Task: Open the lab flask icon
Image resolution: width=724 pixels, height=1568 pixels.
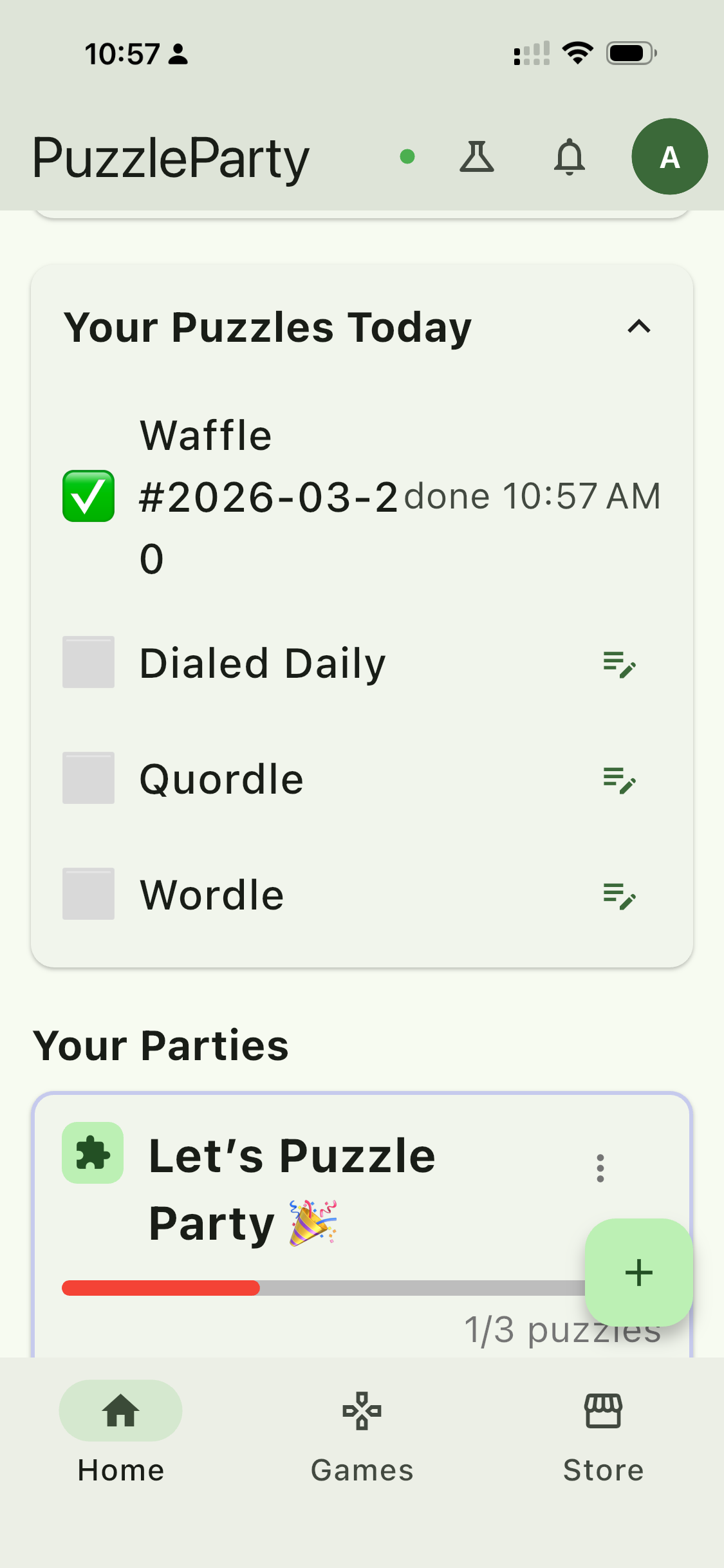Action: click(477, 157)
